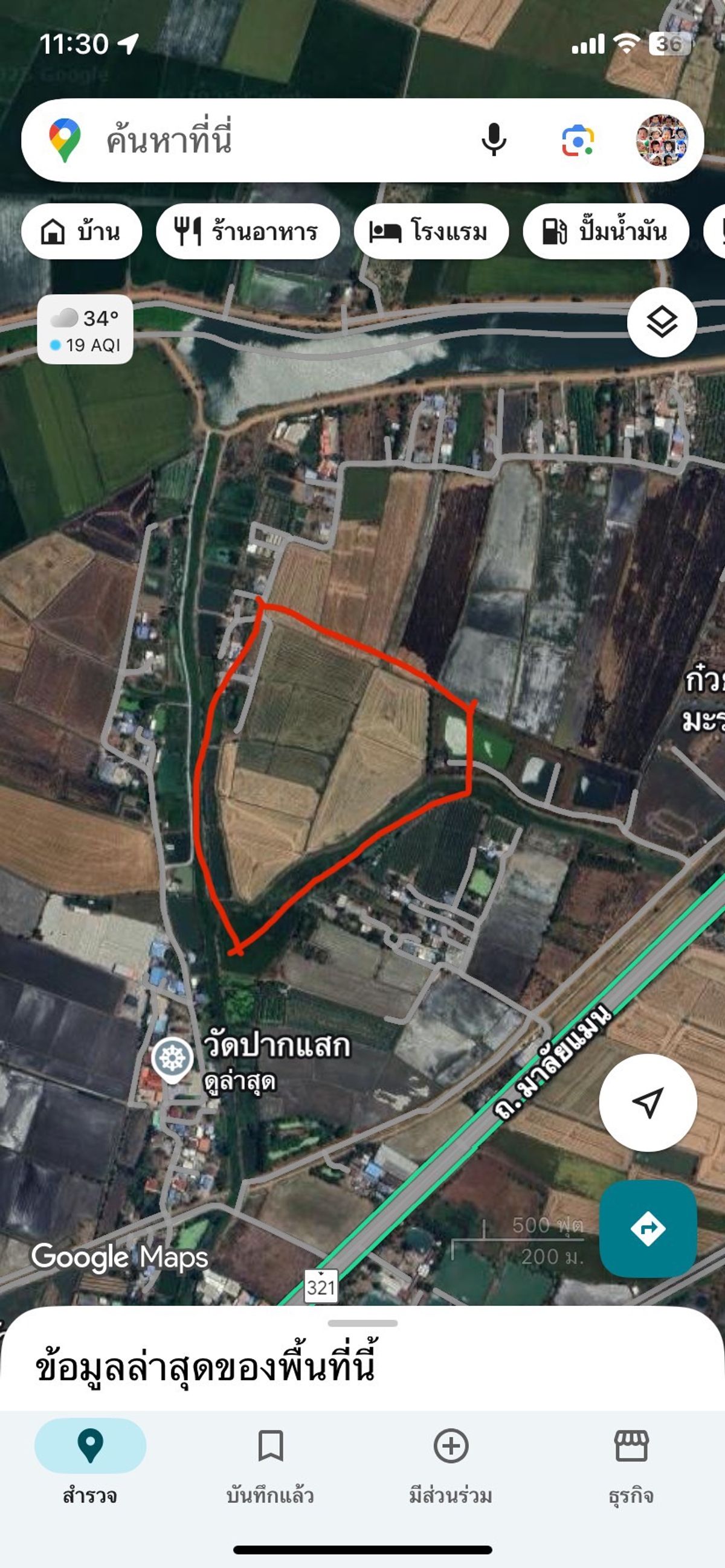Open the directions button
Viewport: 725px width, 1568px height.
point(648,1229)
